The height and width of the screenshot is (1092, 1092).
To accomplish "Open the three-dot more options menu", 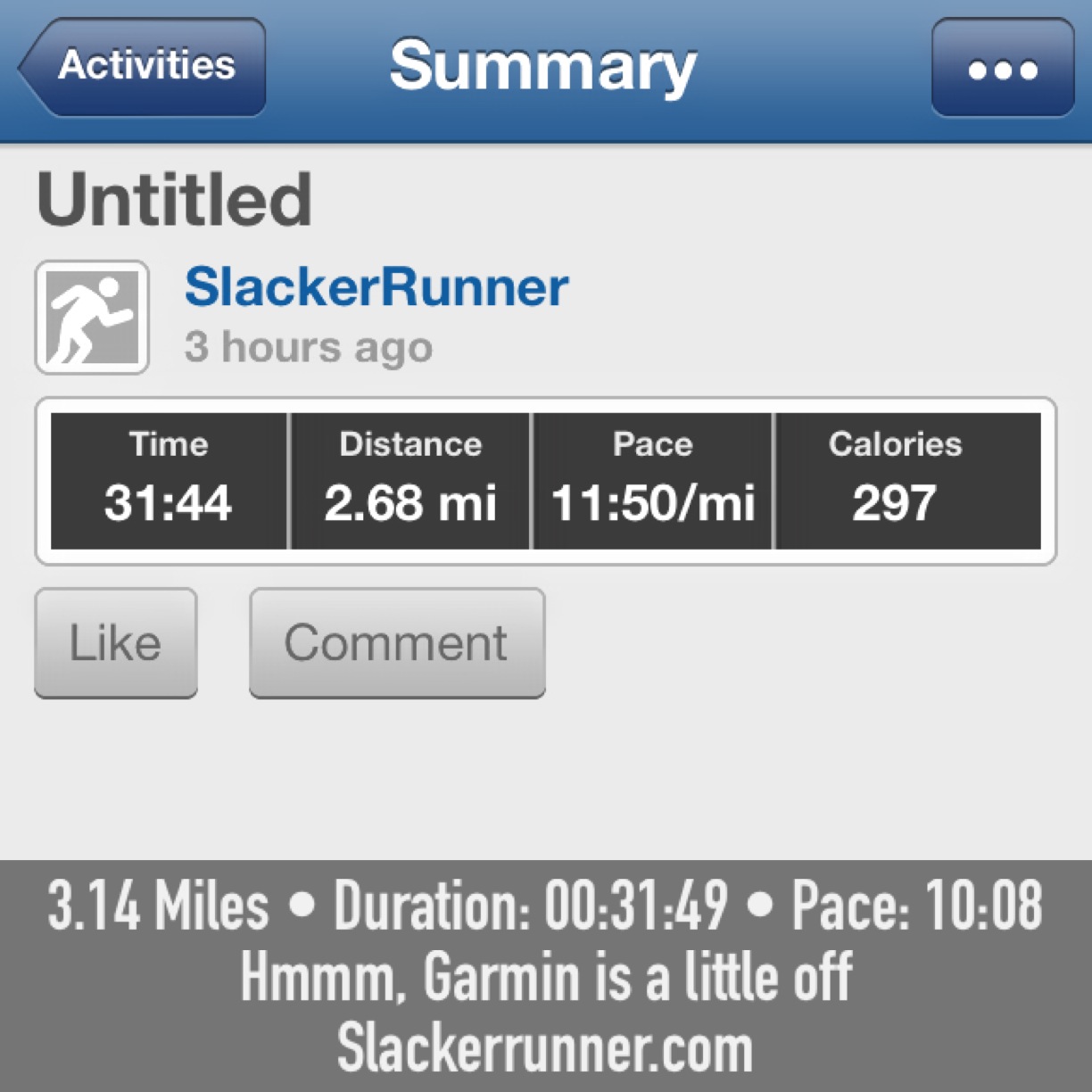I will (x=1002, y=69).
